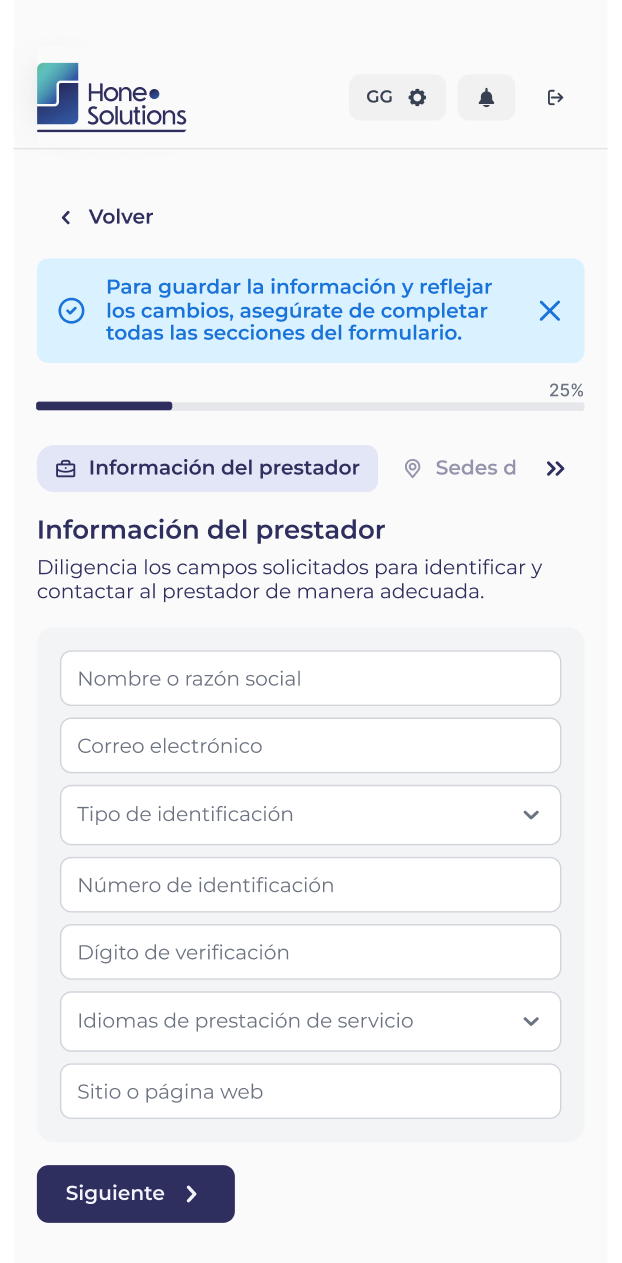Tap the double arrow to show more tabs
622x1263 pixels.
pyautogui.click(x=555, y=468)
